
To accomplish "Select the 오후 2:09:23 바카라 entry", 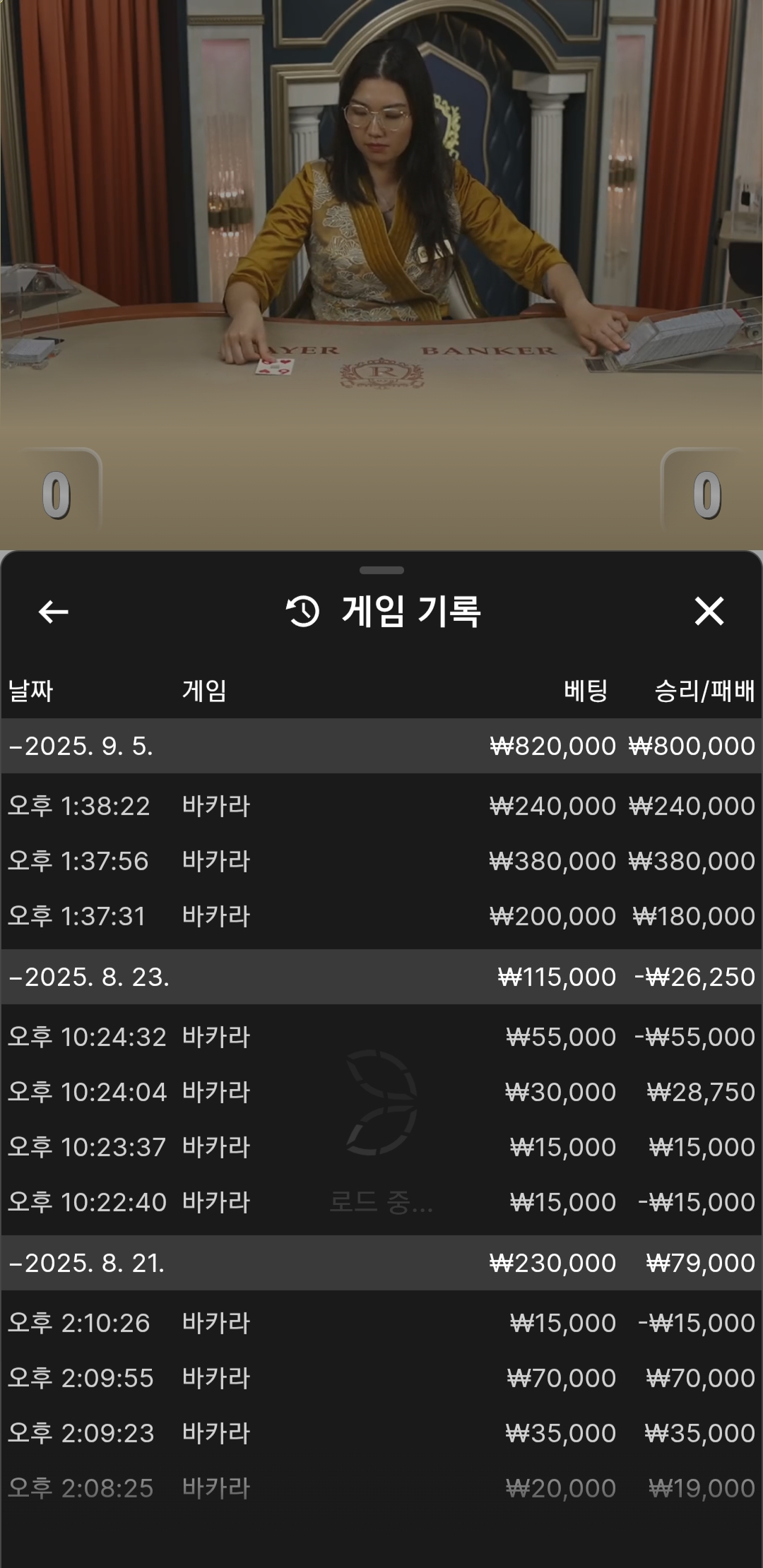I will point(381,1434).
